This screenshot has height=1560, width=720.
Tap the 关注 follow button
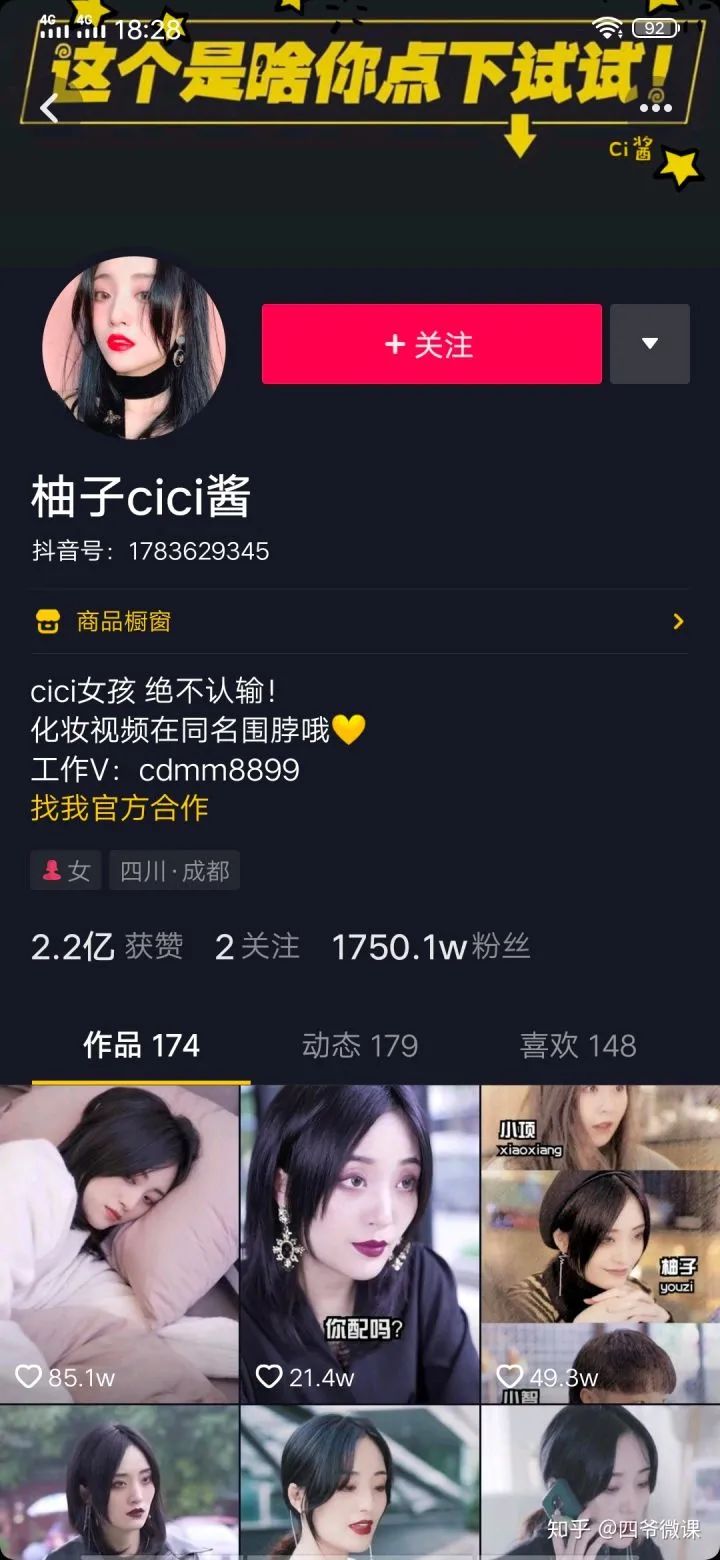coord(431,344)
